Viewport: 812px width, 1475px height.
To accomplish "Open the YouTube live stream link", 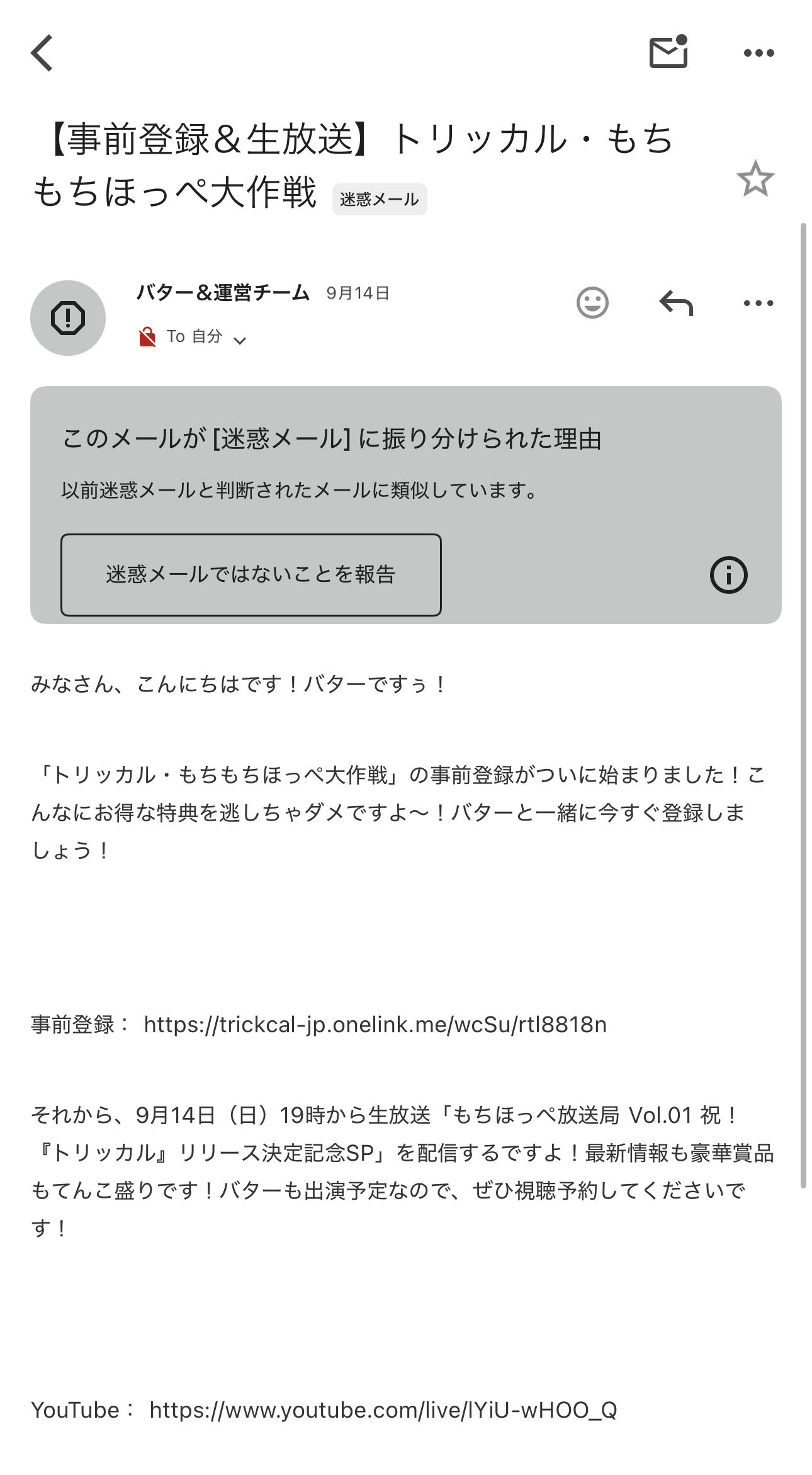I will point(383,1410).
